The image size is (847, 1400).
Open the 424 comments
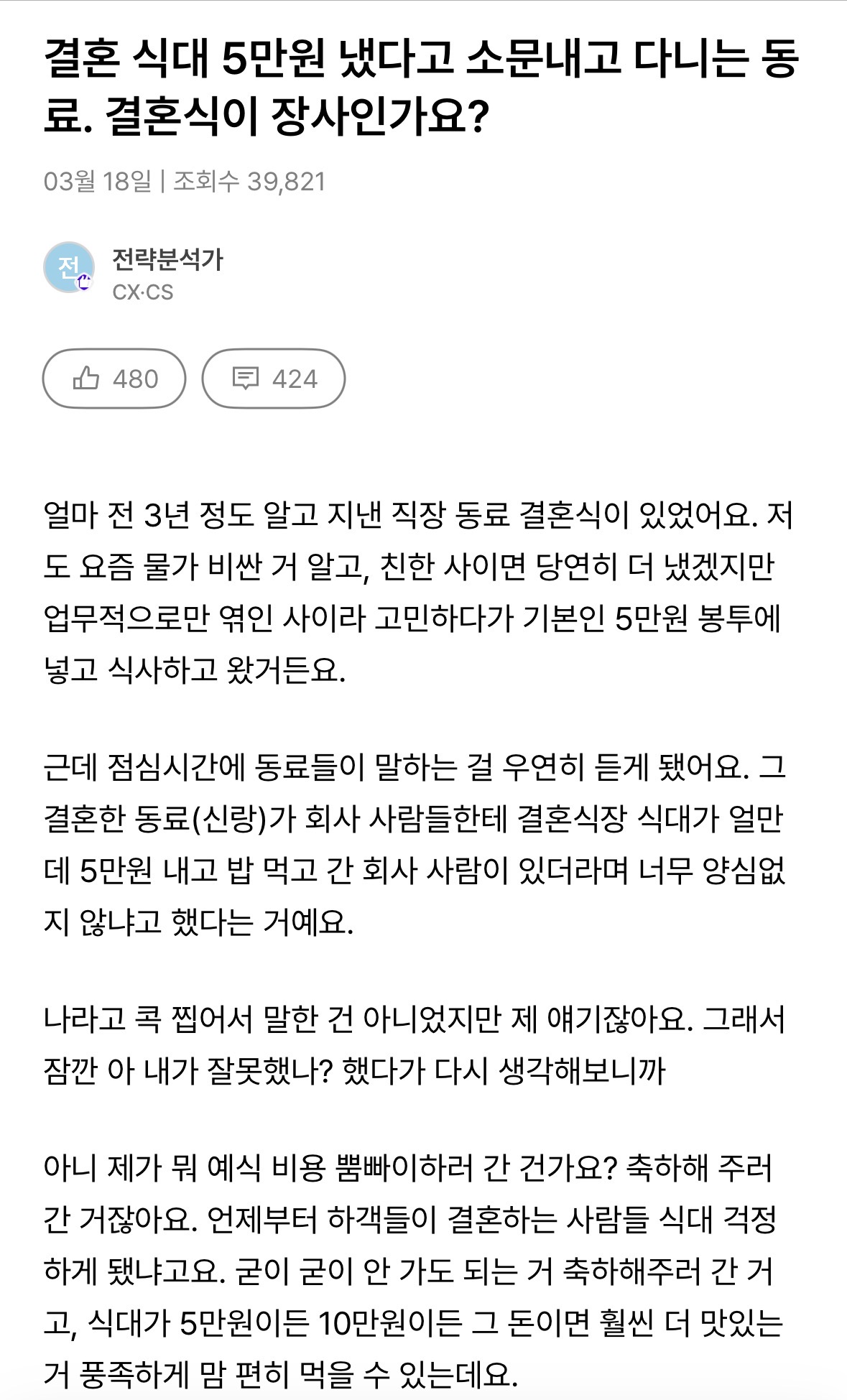click(x=273, y=379)
